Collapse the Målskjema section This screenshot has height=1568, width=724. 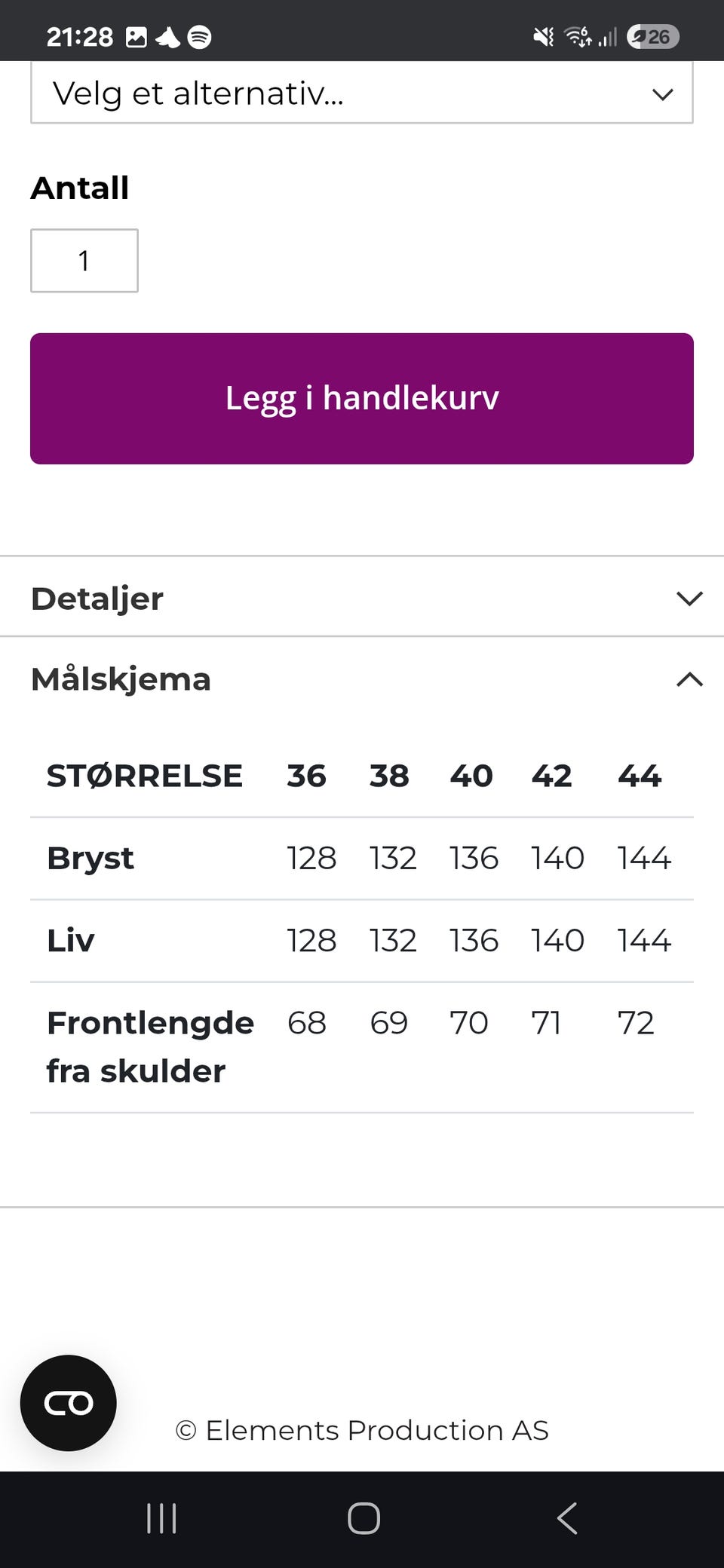pos(360,679)
